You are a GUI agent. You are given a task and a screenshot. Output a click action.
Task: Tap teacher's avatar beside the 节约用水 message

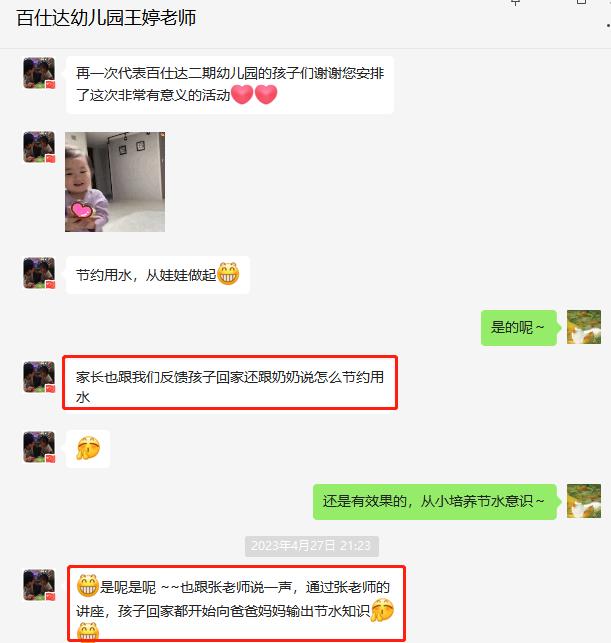point(39,273)
